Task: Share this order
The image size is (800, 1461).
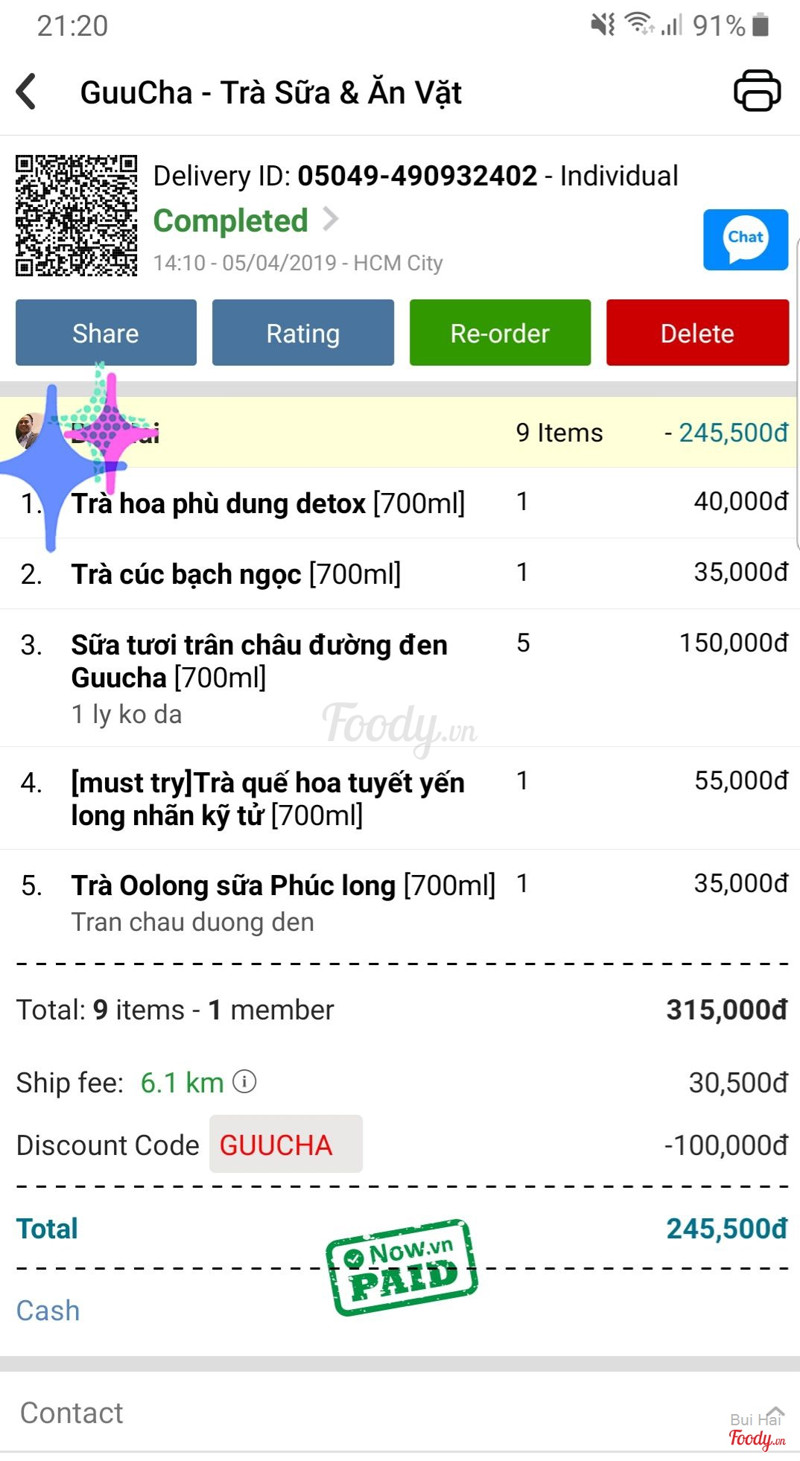Action: (106, 333)
